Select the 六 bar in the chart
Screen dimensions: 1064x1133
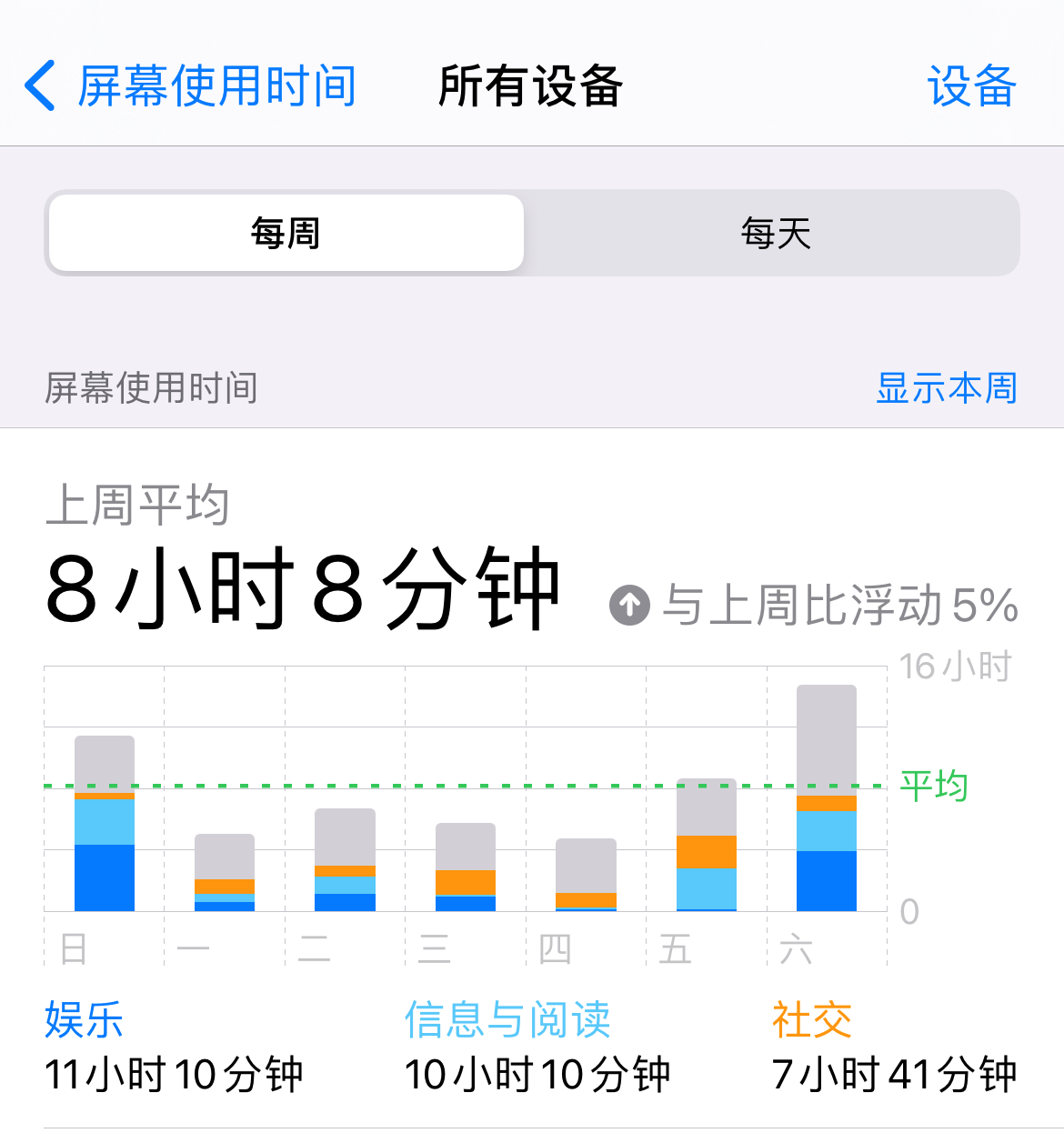click(x=826, y=798)
